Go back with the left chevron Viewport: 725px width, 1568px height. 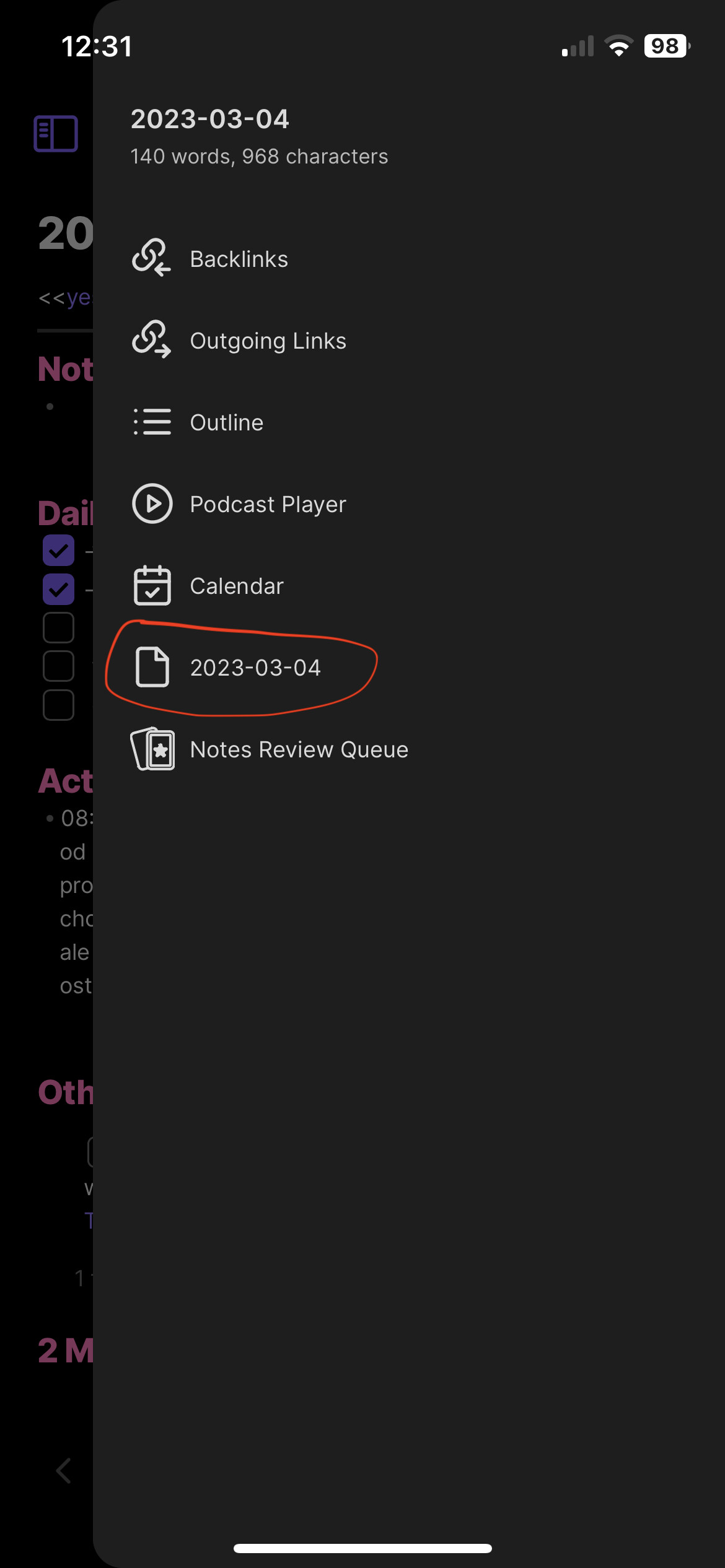tap(64, 1471)
